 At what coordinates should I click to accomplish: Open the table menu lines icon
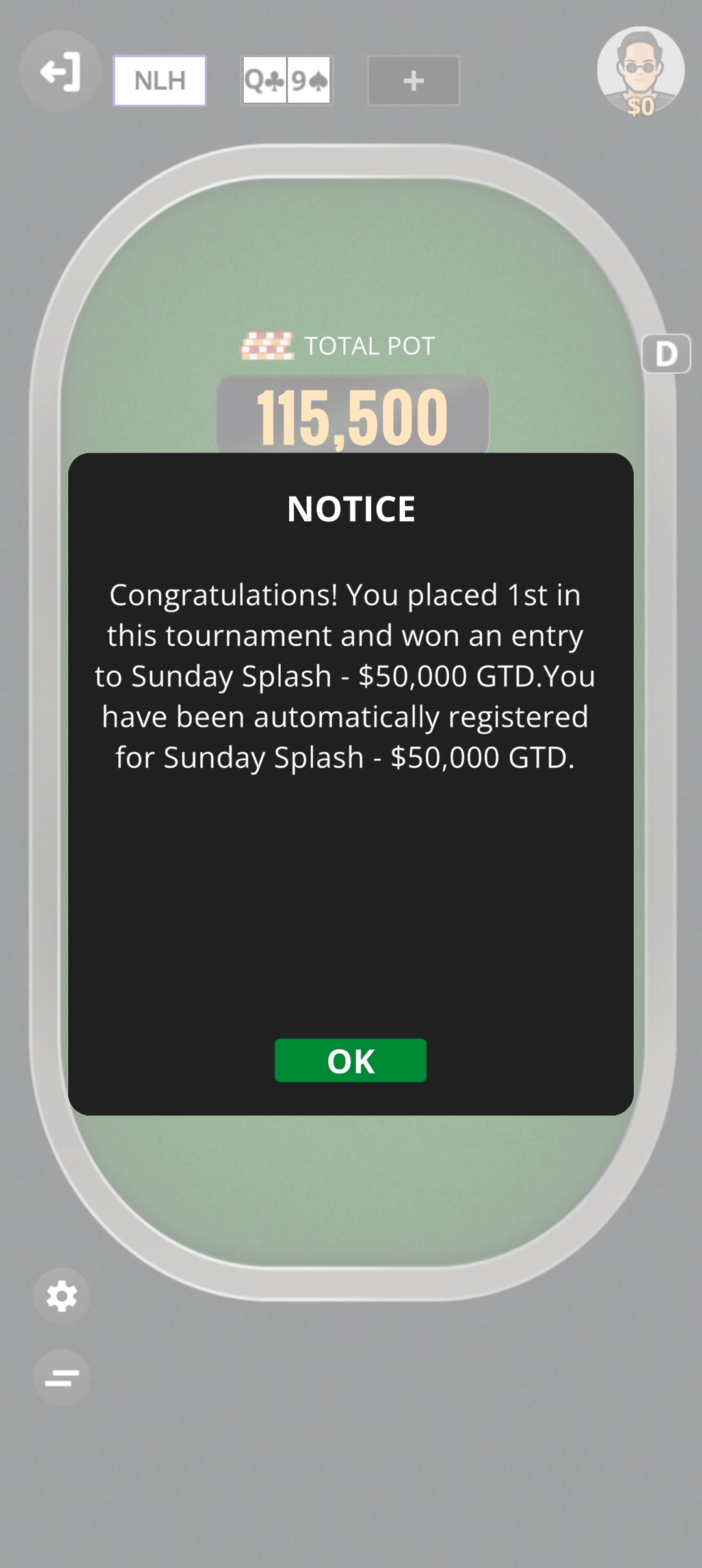[62, 1378]
